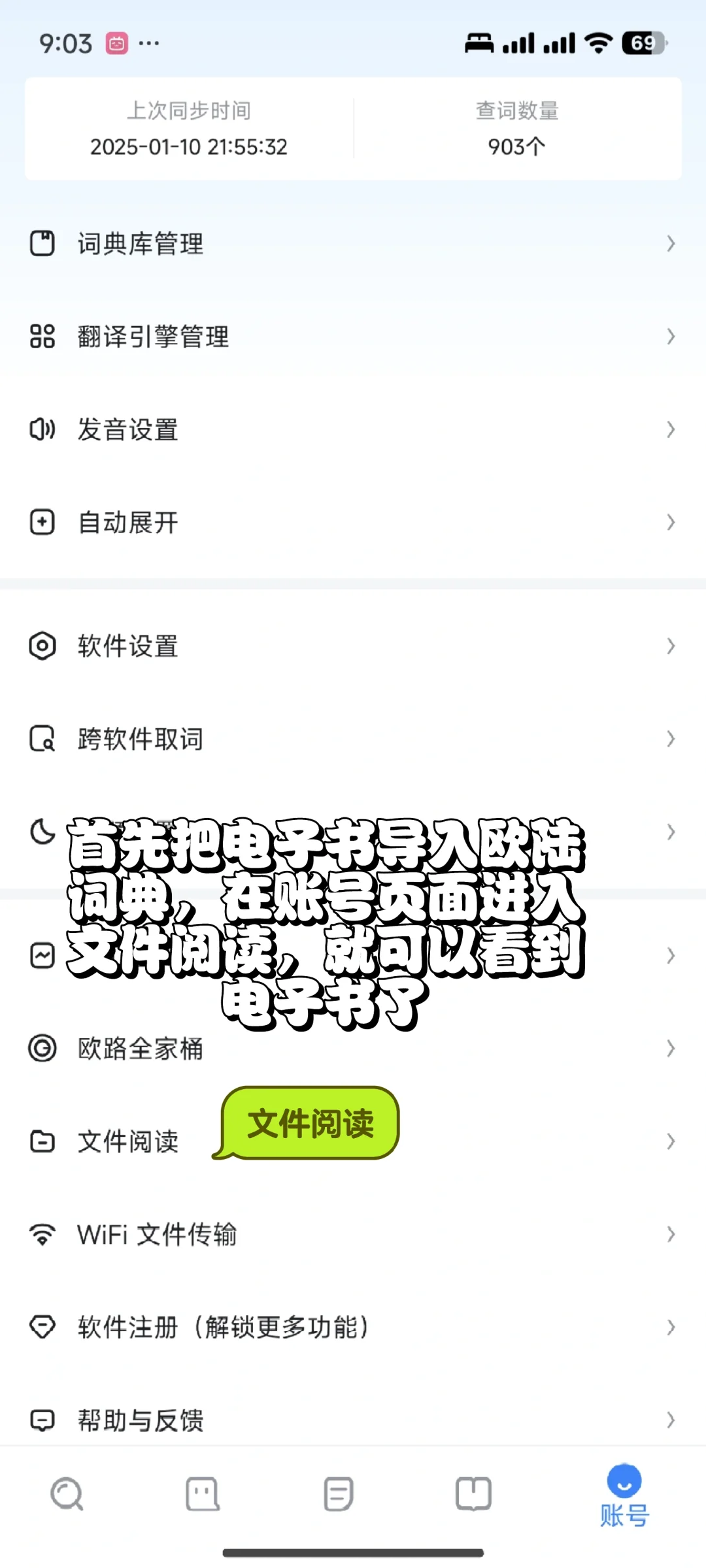Open 软件注册 to unlock more features
Image resolution: width=706 pixels, height=1568 pixels.
tap(353, 1327)
